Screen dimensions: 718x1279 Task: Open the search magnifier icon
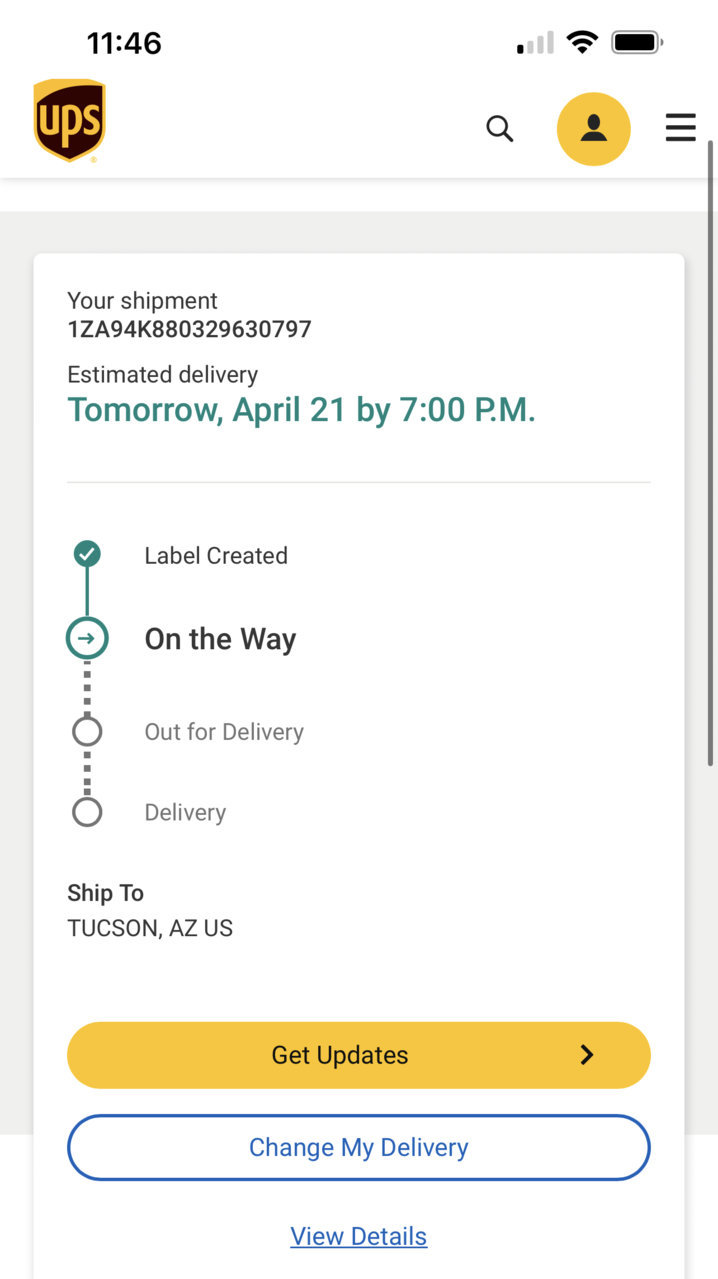500,129
